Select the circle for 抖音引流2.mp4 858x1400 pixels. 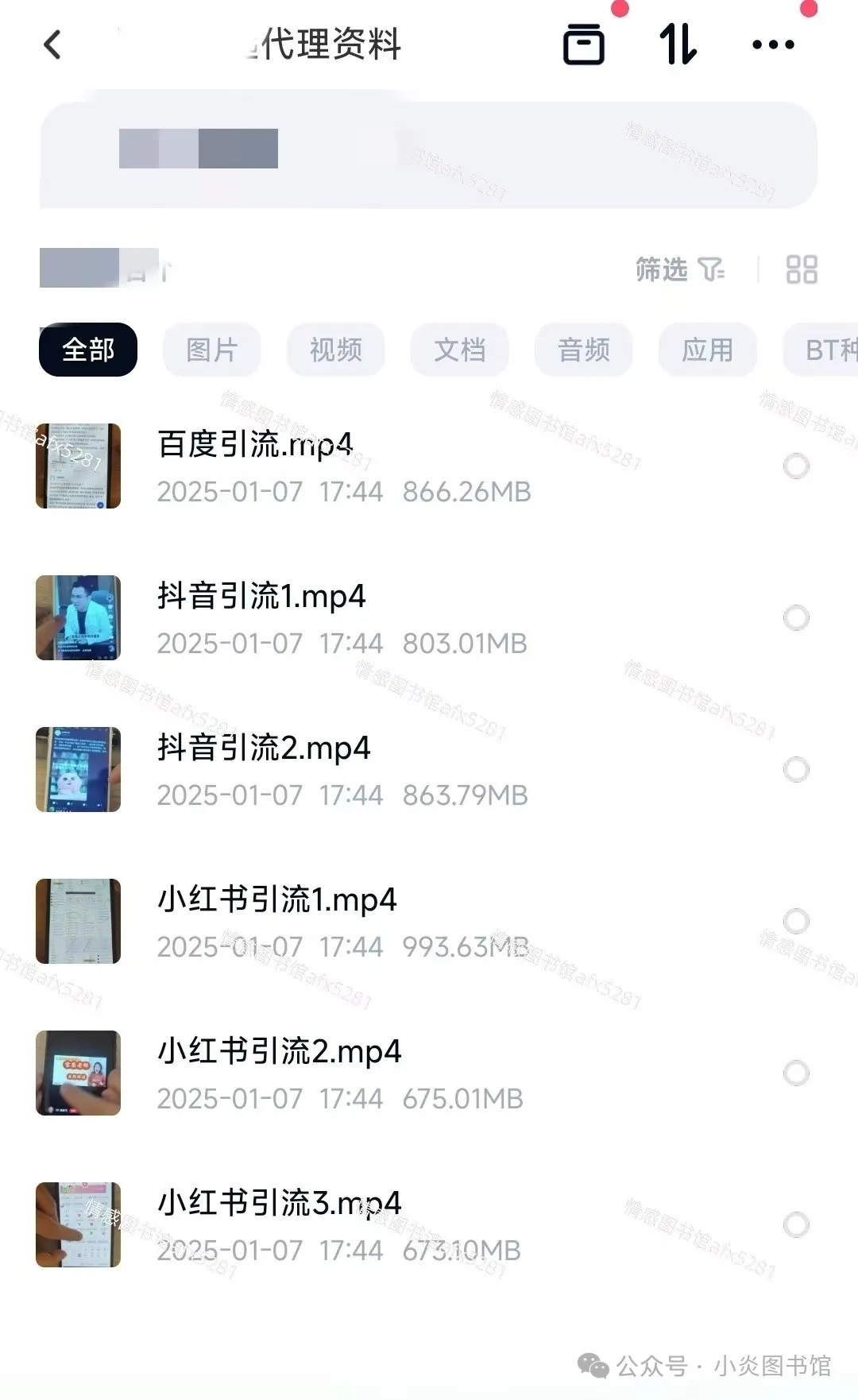click(x=796, y=769)
